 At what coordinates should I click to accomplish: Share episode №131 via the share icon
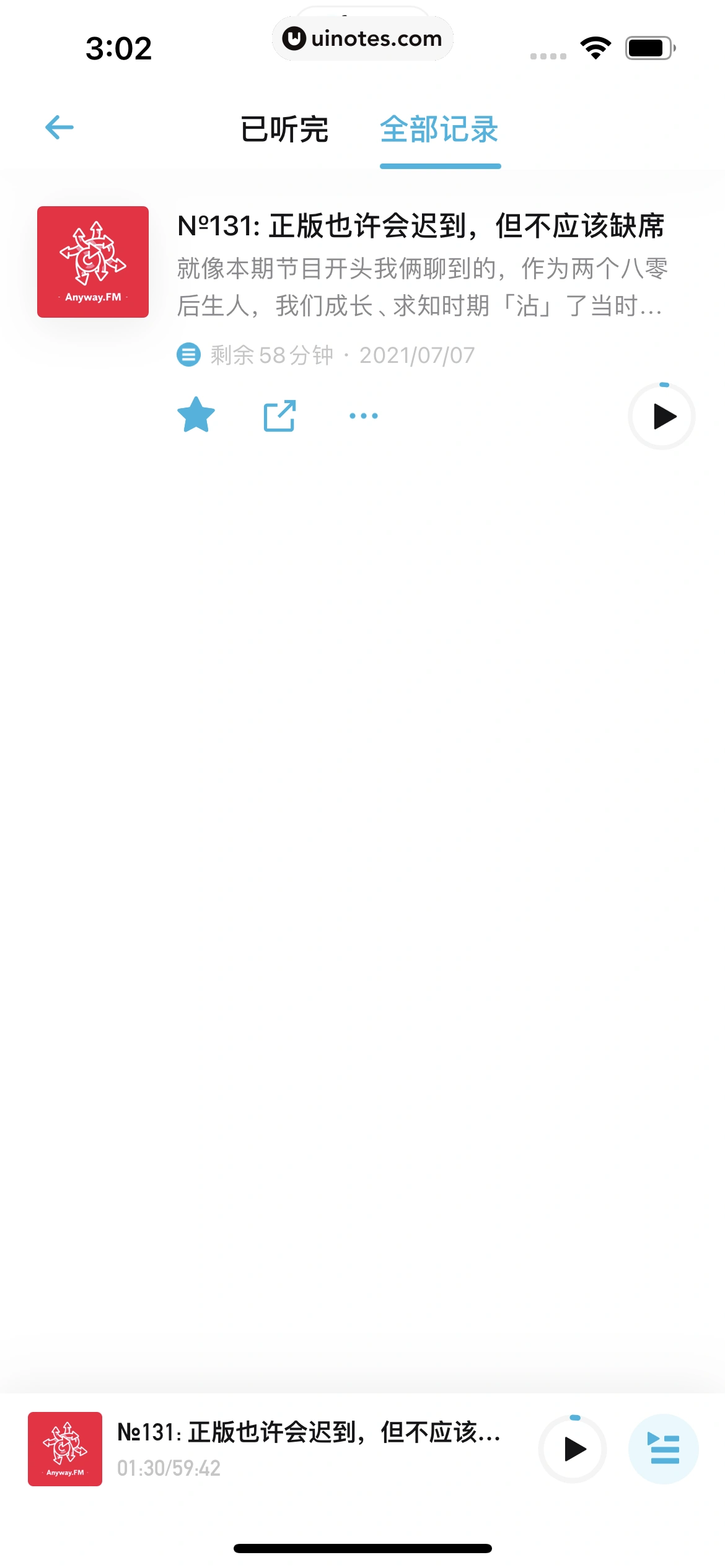coord(279,416)
